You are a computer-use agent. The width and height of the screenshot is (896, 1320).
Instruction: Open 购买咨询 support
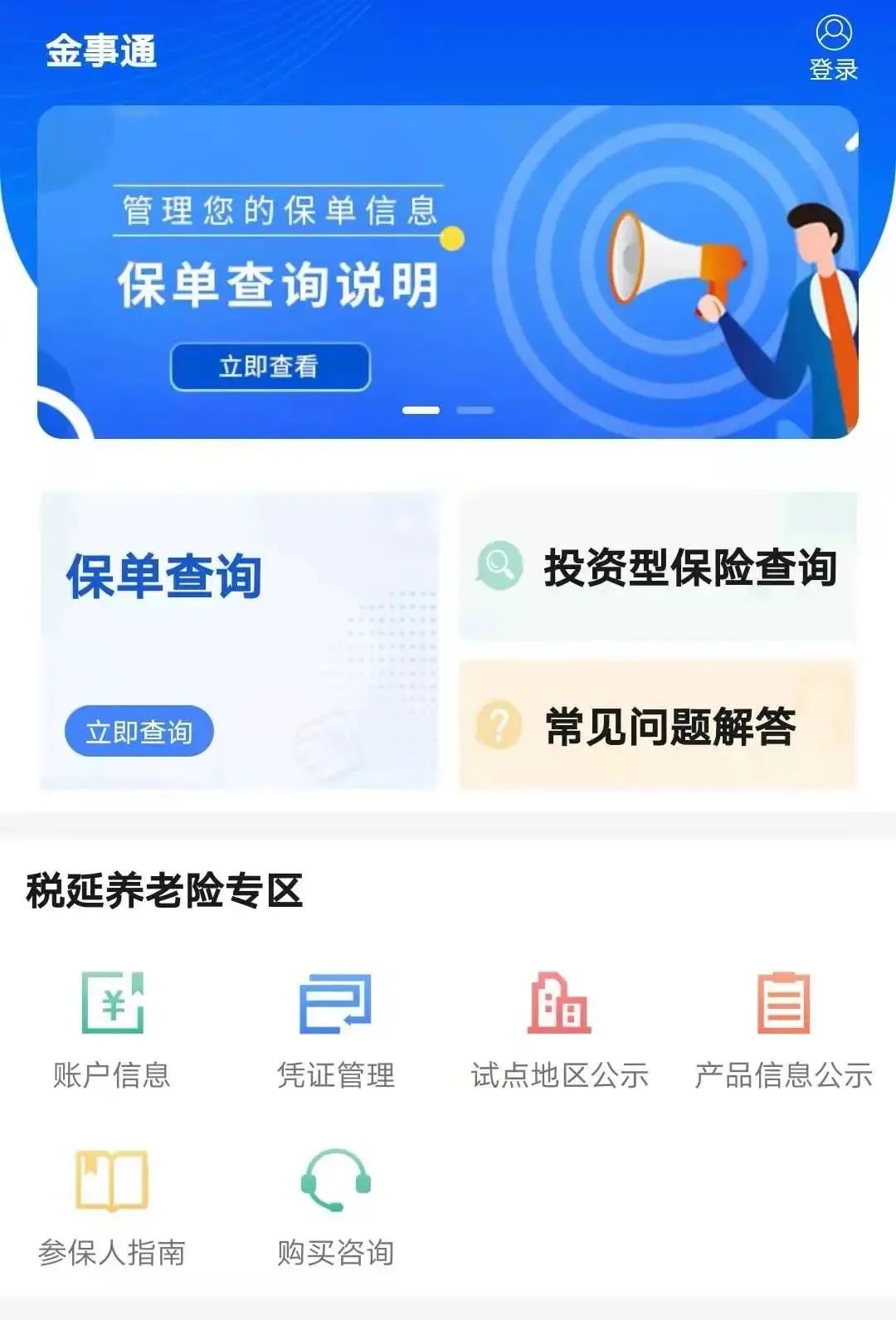click(x=335, y=1207)
